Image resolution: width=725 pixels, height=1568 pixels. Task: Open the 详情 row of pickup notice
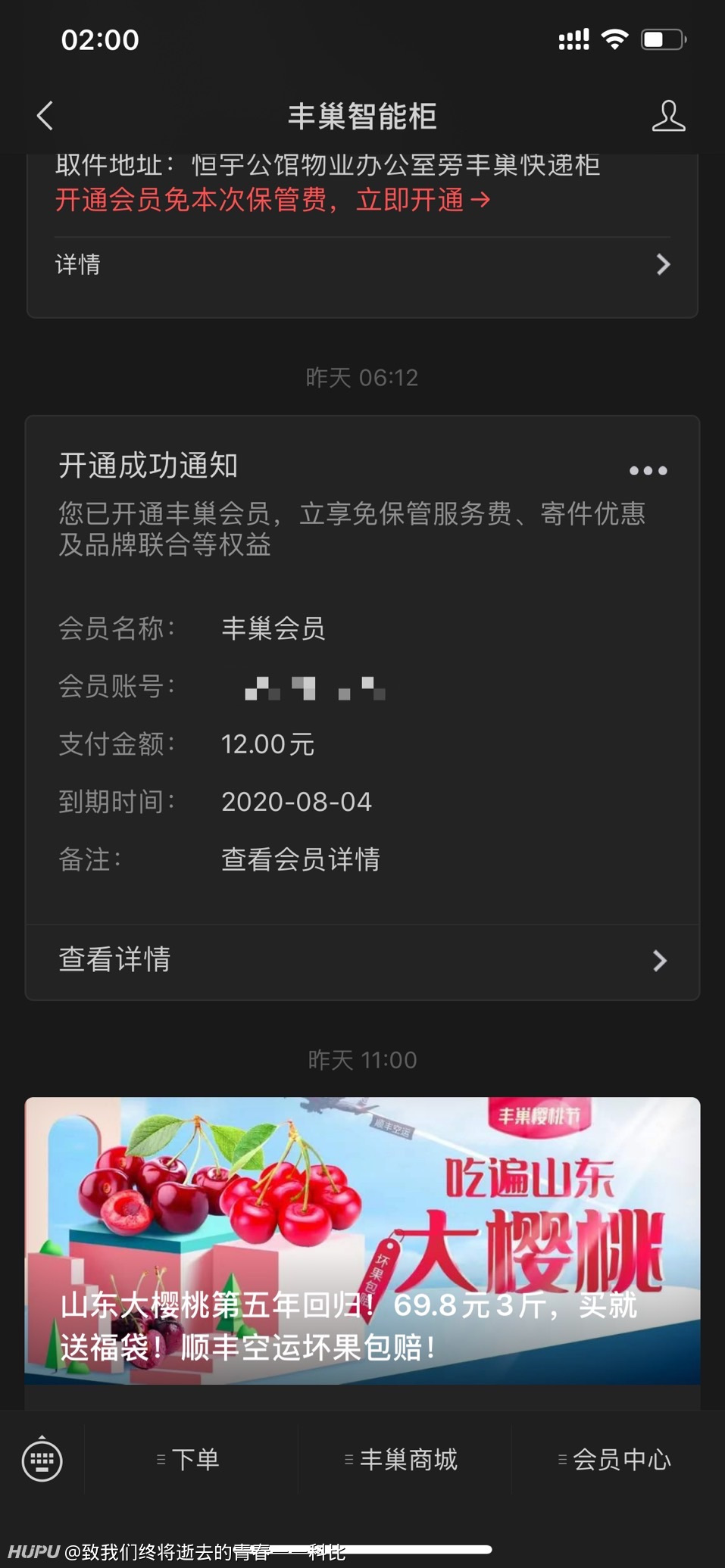click(x=362, y=264)
